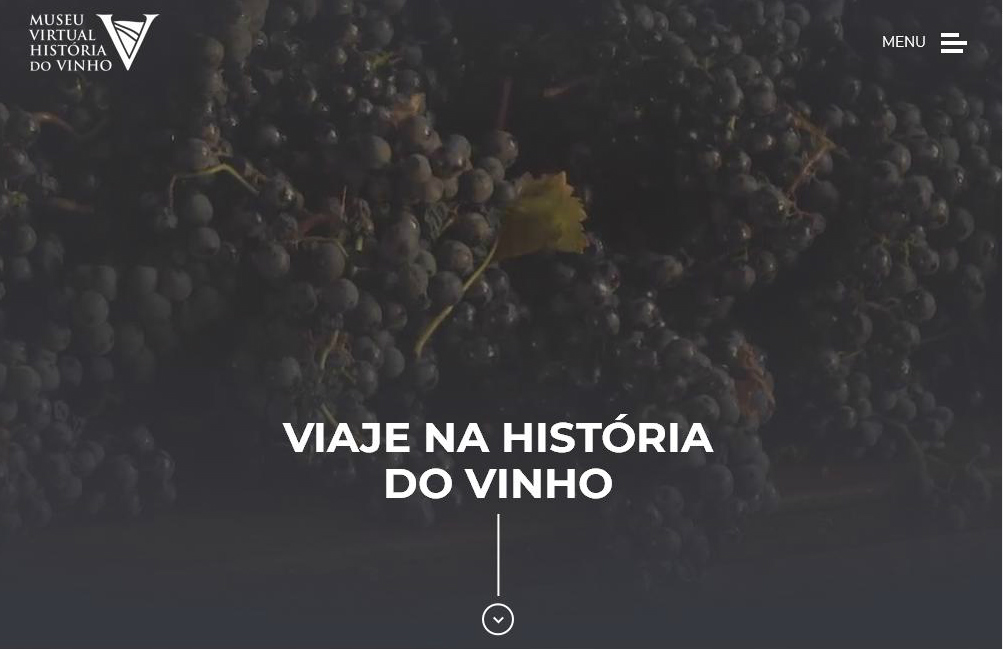Tap the circled down-arrow below the headline
The image size is (1003, 649).
point(498,619)
